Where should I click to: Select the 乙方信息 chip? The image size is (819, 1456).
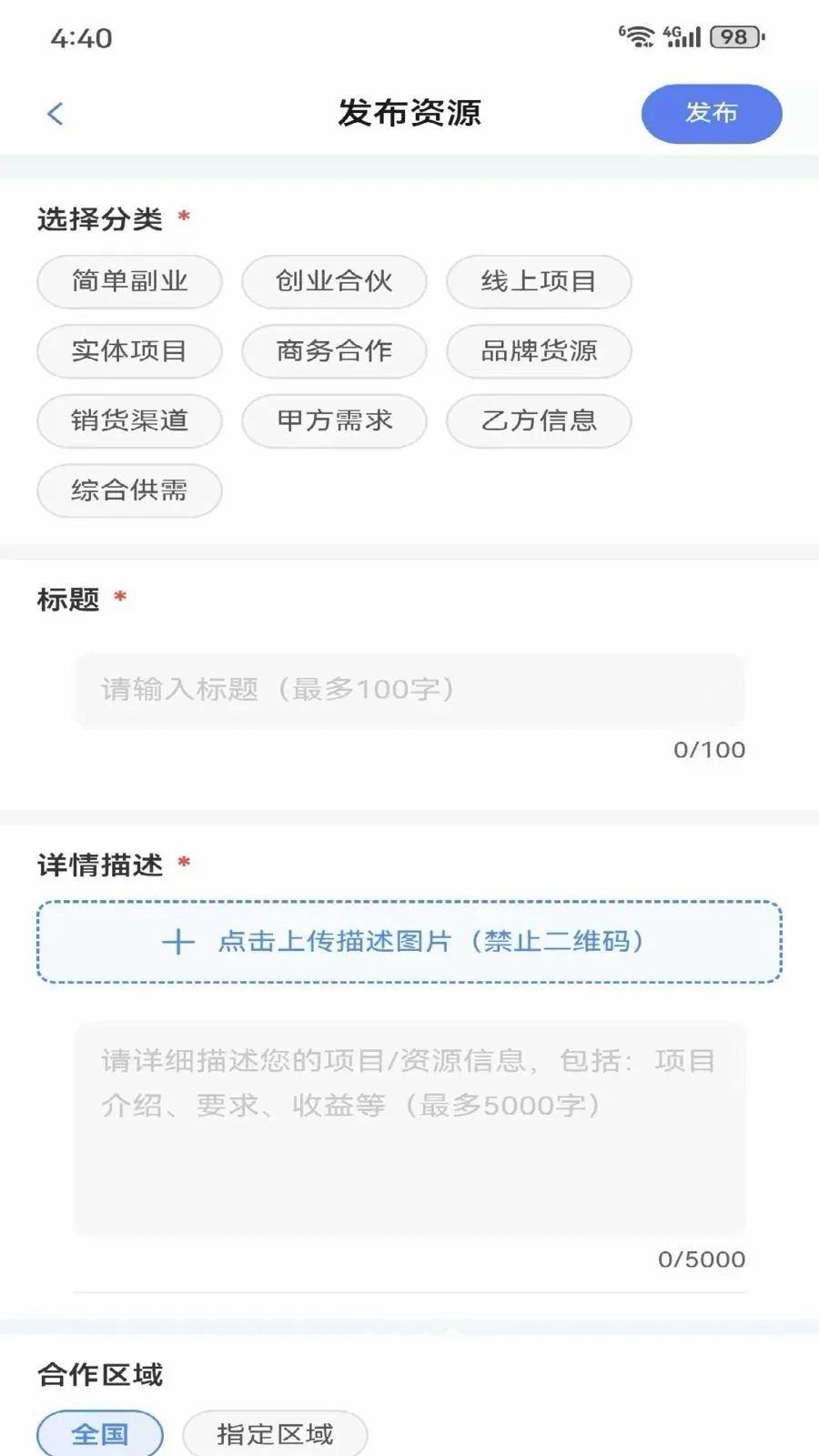click(539, 420)
